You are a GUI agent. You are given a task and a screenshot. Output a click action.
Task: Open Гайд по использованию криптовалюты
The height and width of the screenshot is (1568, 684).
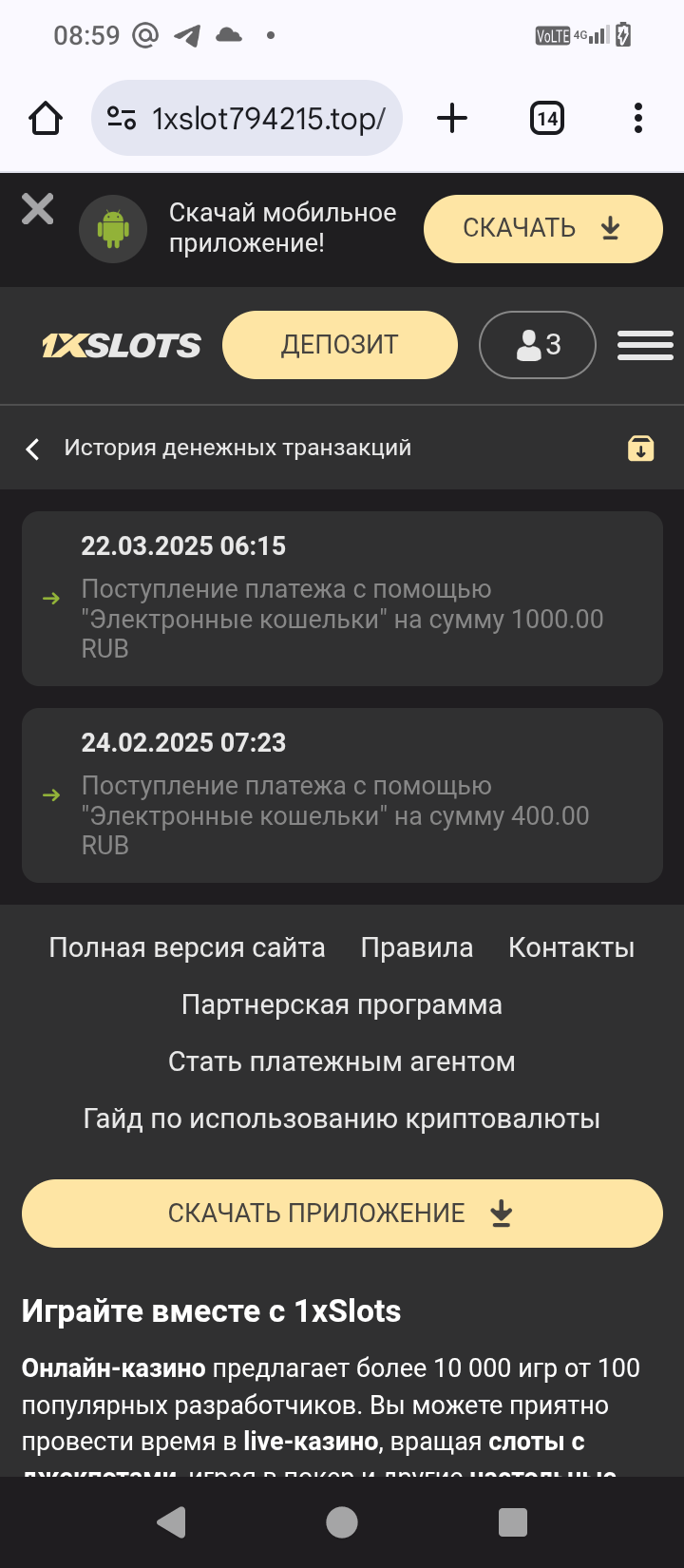coord(342,1119)
